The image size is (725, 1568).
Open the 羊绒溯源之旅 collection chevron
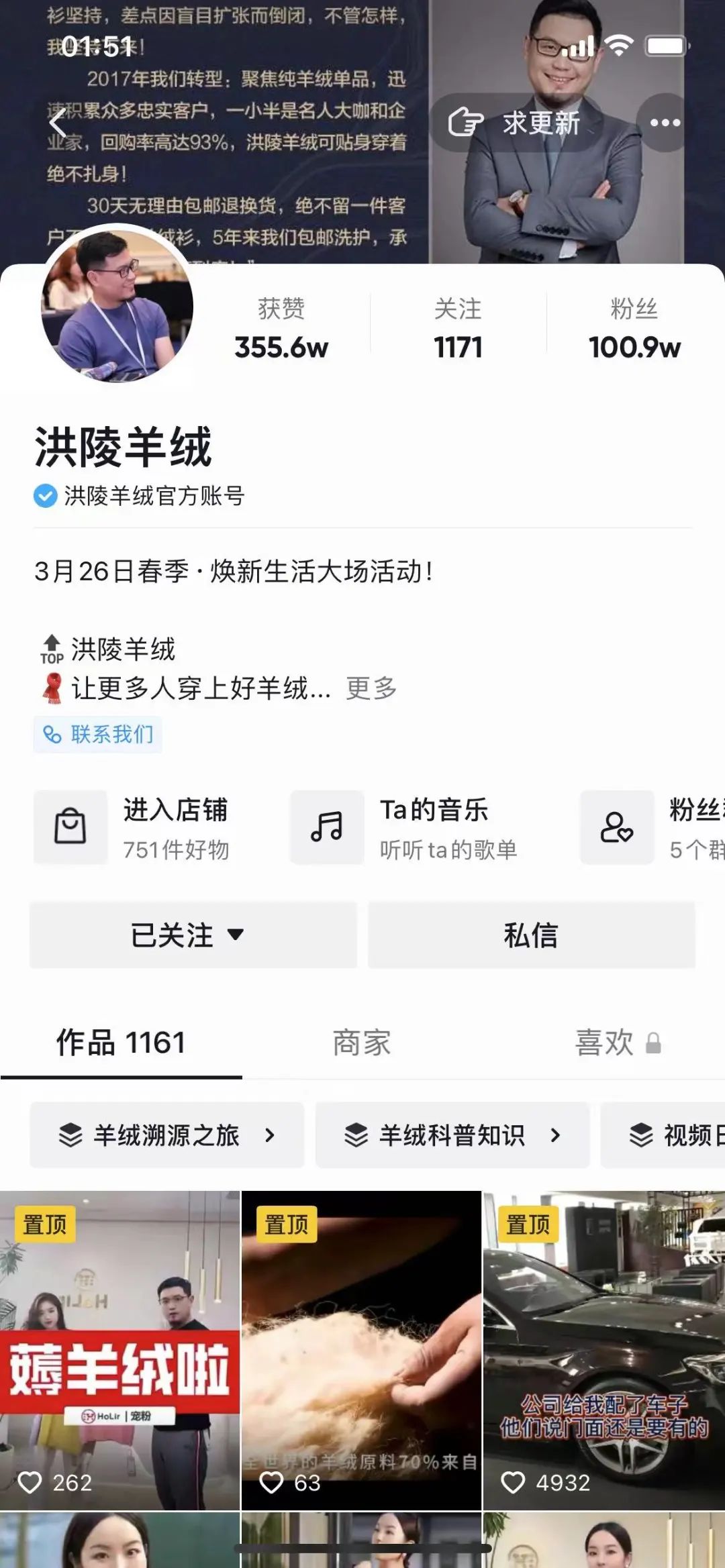pos(271,1134)
